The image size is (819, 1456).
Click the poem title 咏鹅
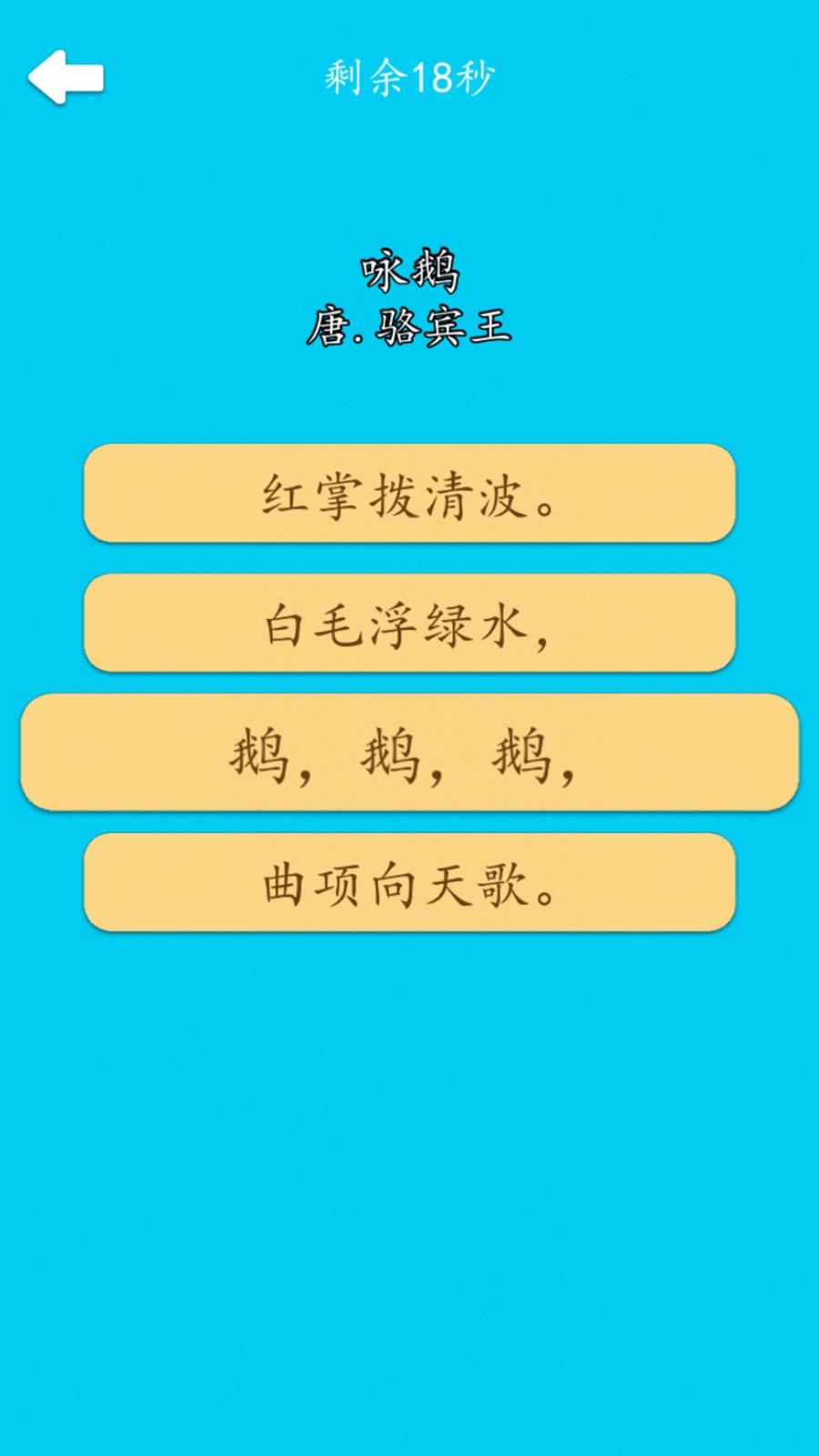409,268
